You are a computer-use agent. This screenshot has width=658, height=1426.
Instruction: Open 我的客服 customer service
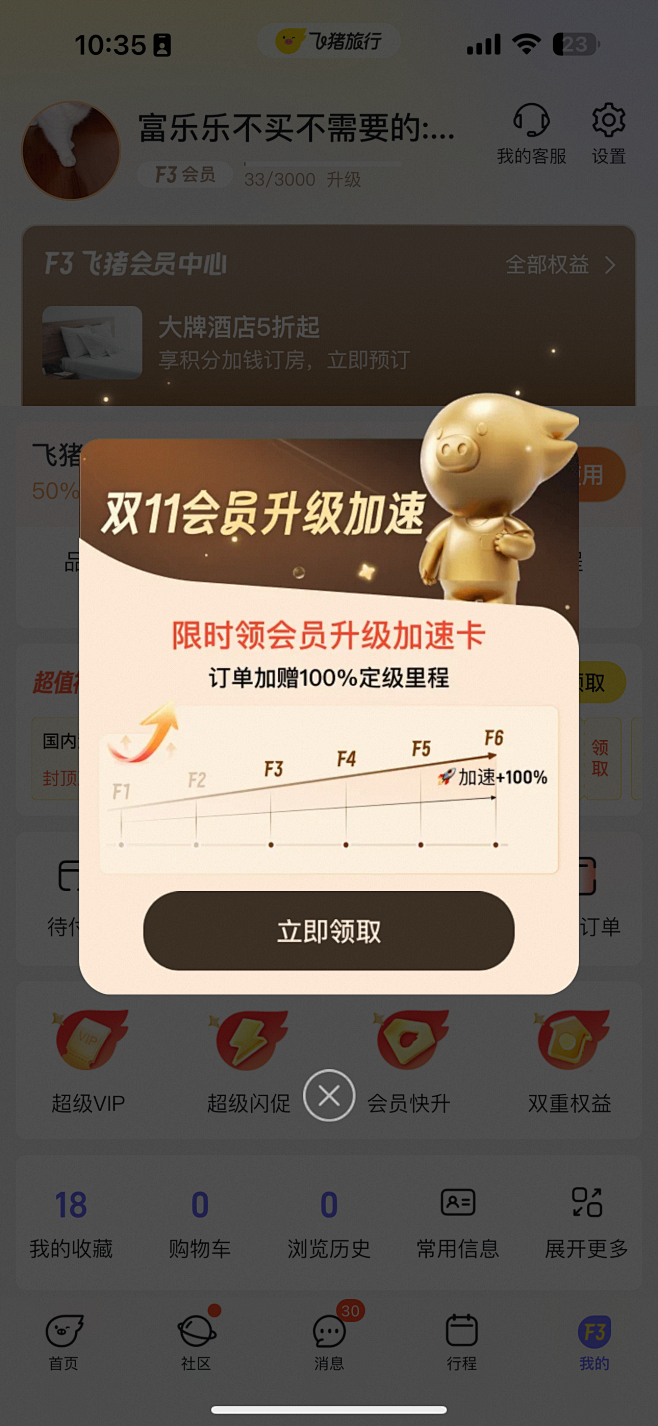click(x=532, y=134)
